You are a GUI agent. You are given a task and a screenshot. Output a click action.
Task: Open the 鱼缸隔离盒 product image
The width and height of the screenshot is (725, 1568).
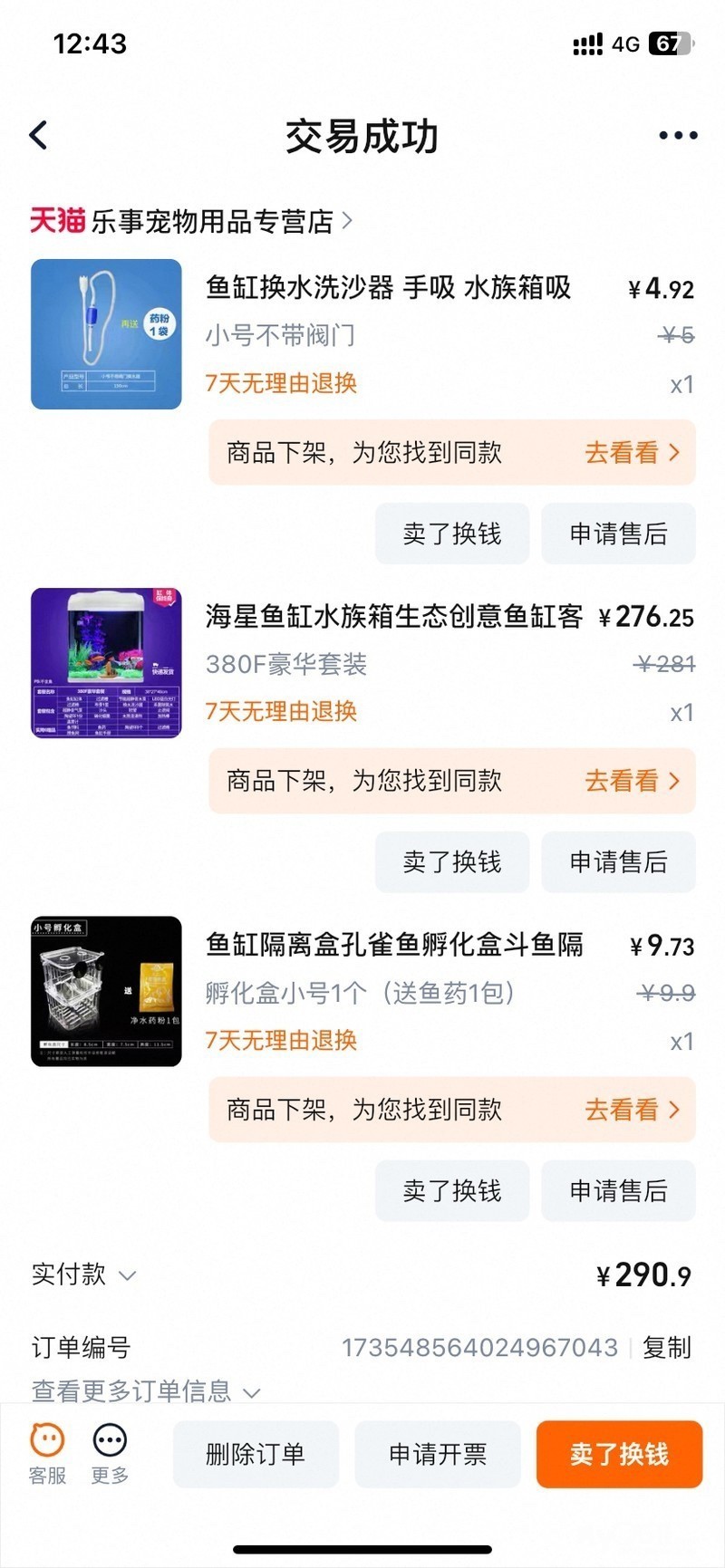pyautogui.click(x=106, y=992)
